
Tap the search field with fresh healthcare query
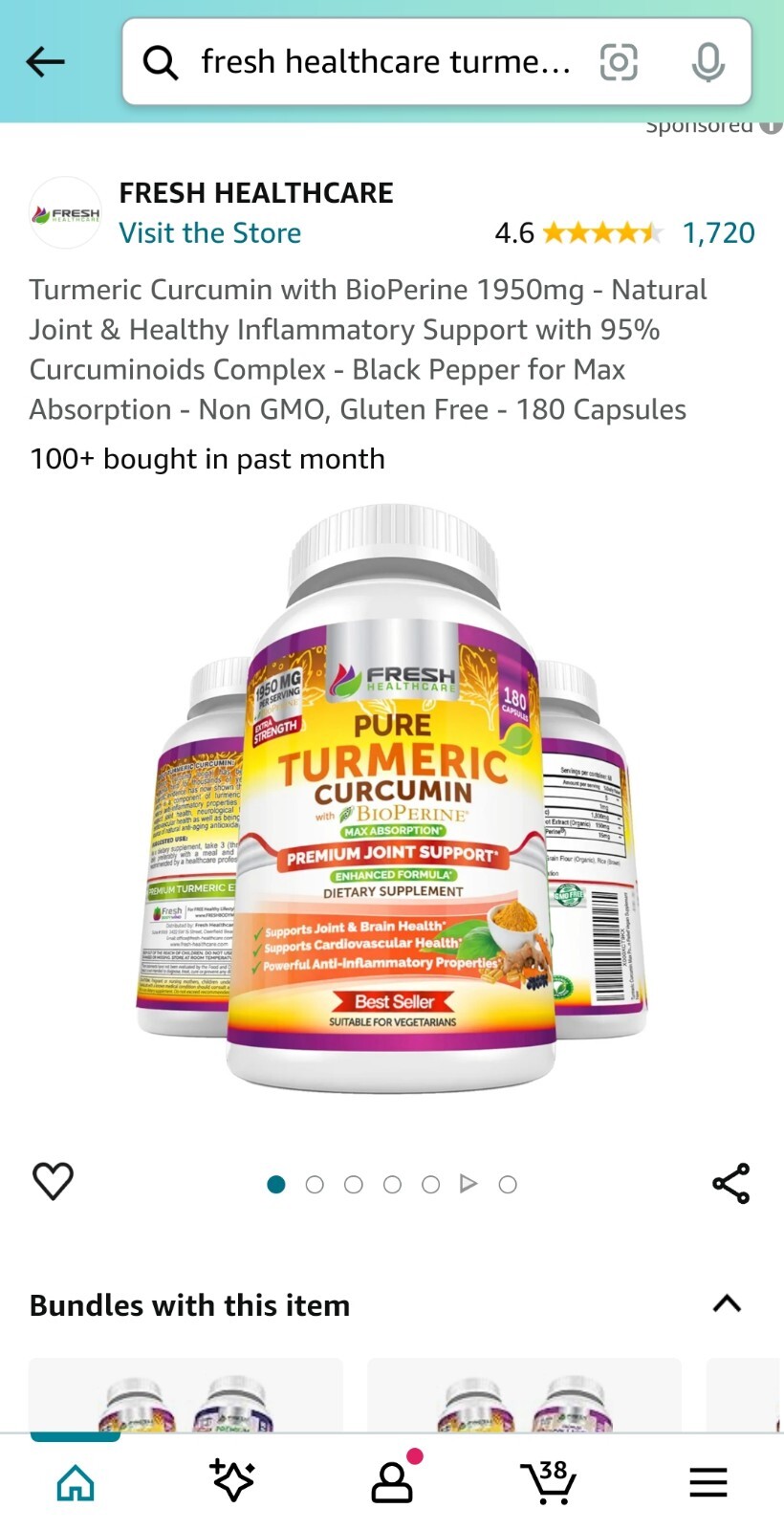382,62
